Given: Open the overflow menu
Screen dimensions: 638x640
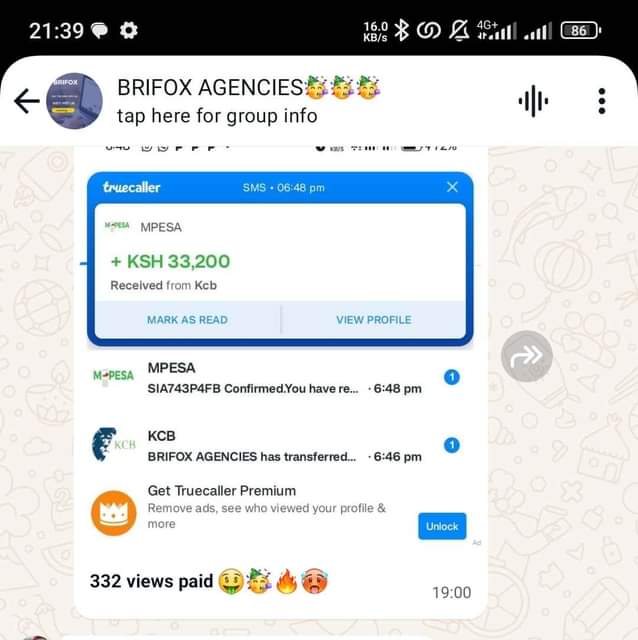Looking at the screenshot, I should tap(602, 100).
